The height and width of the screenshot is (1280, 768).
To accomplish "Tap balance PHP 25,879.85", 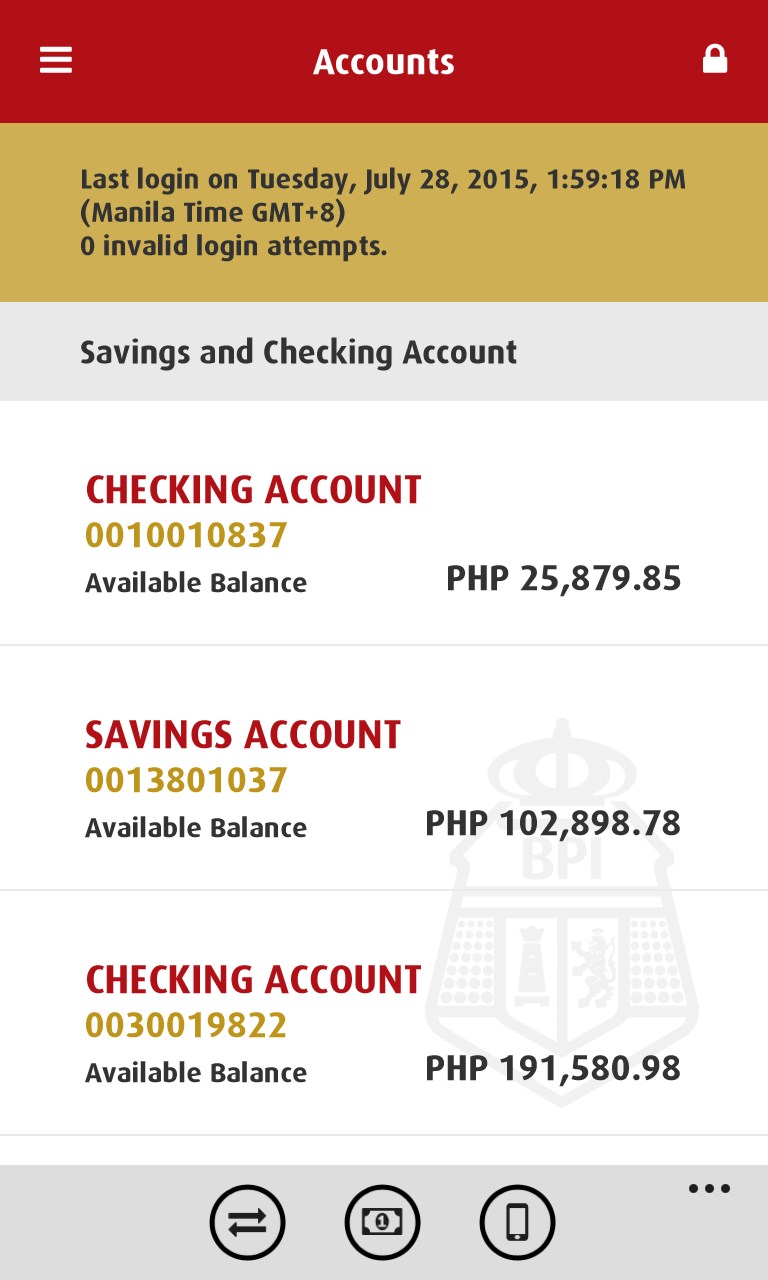I will click(x=563, y=578).
